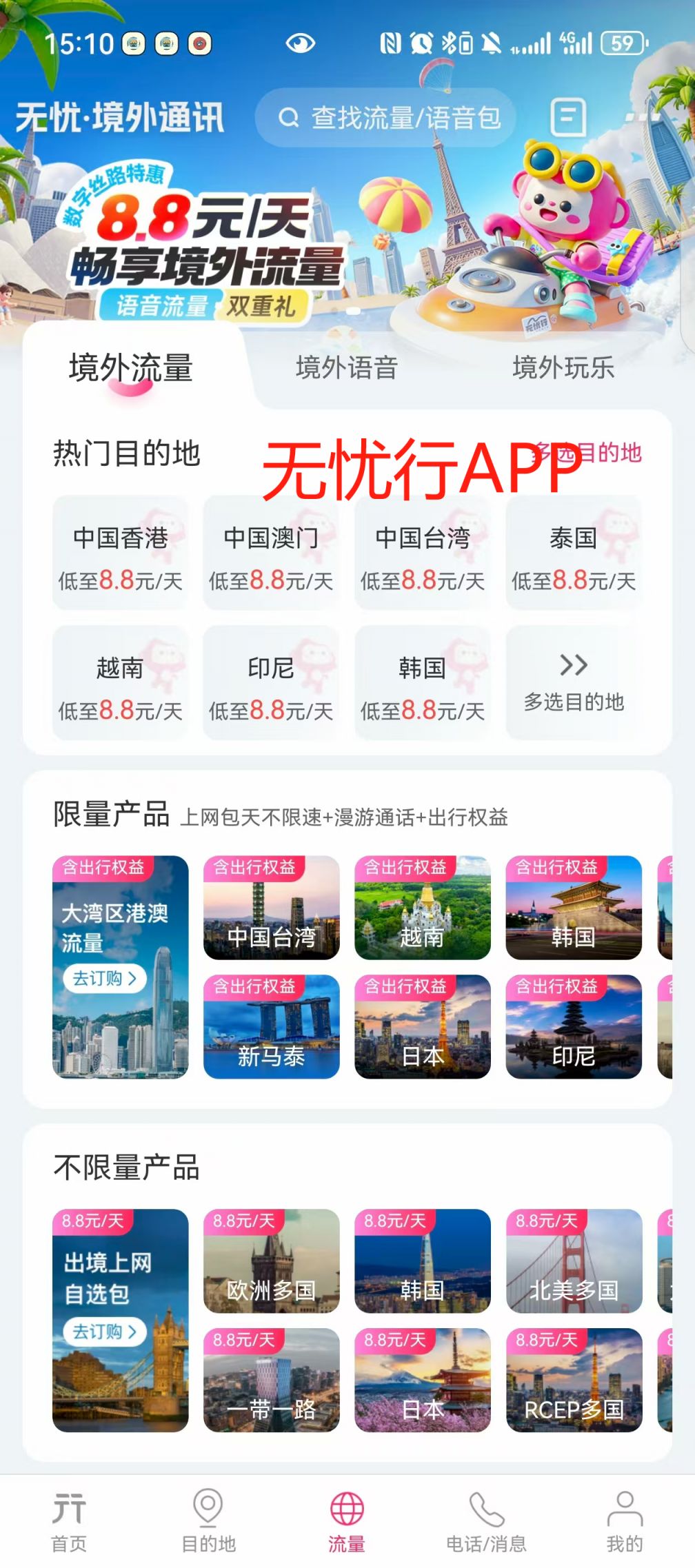Choose 泰国 from popular destinations
Image resolution: width=695 pixels, height=1568 pixels.
[x=573, y=553]
